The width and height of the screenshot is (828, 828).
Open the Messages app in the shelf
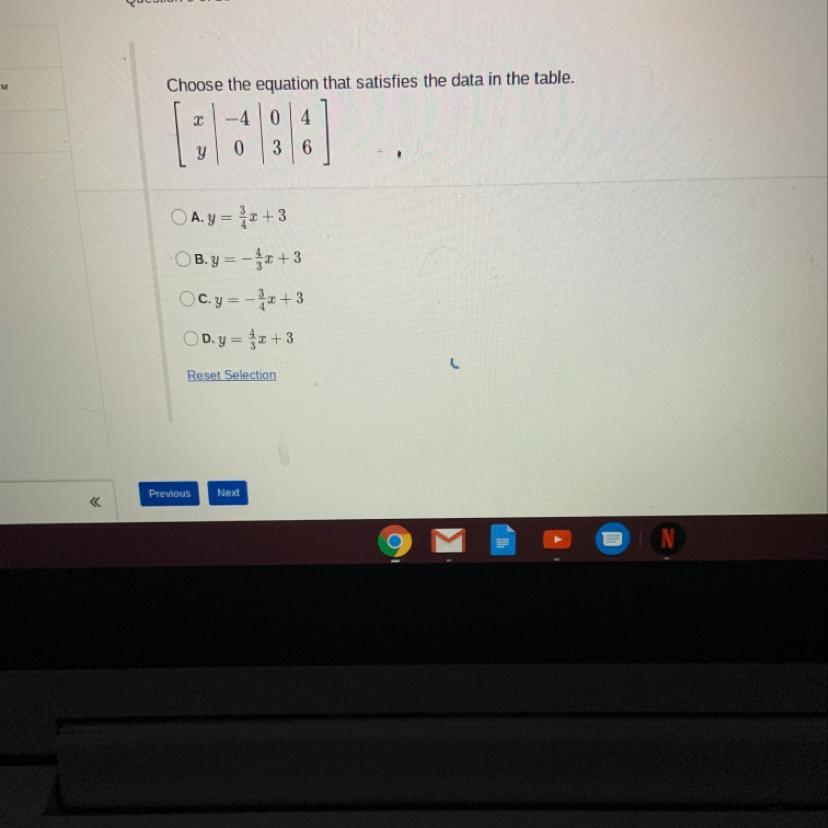click(x=612, y=540)
